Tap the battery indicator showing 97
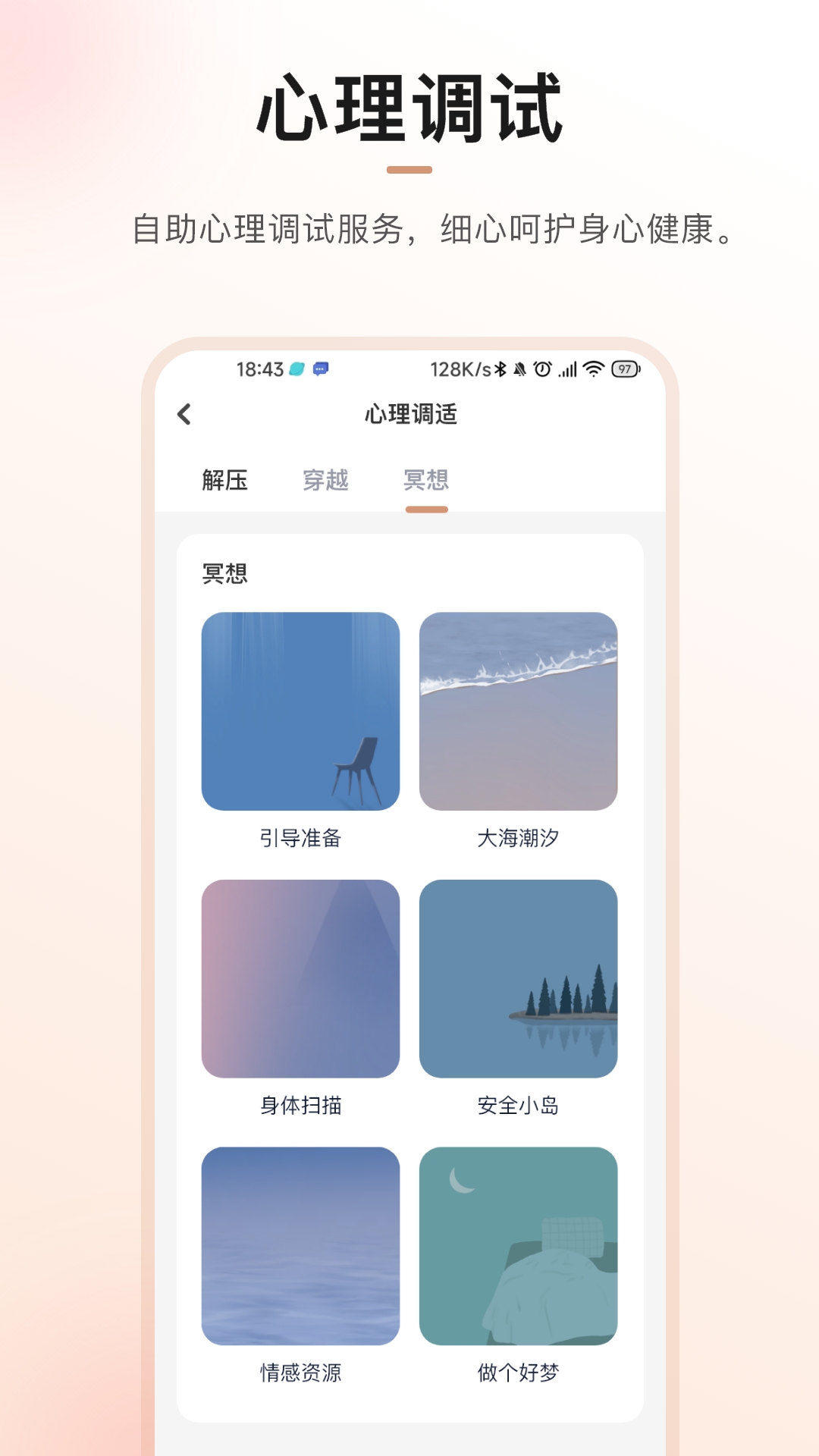The width and height of the screenshot is (819, 1456). pos(625,369)
